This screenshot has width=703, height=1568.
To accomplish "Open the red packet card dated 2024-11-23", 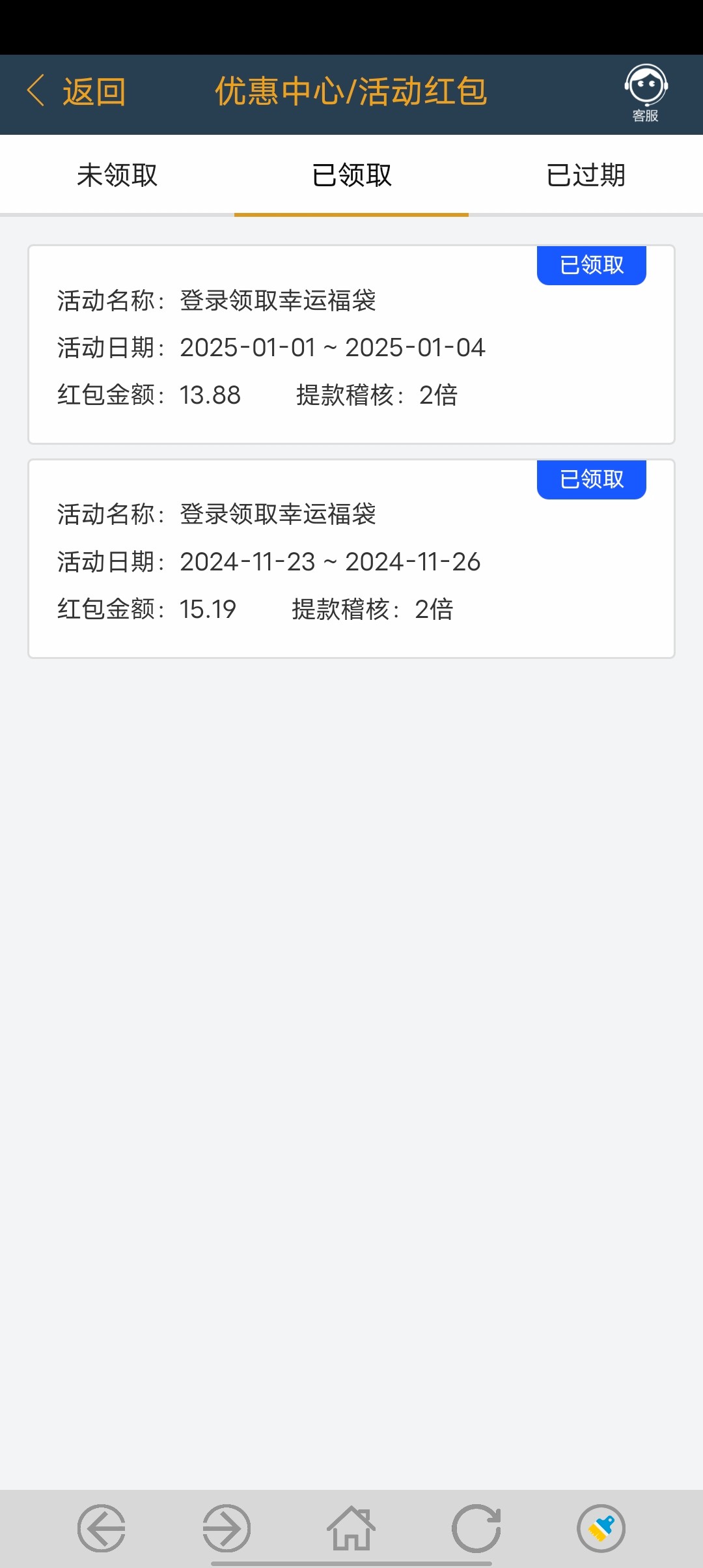I will (351, 559).
